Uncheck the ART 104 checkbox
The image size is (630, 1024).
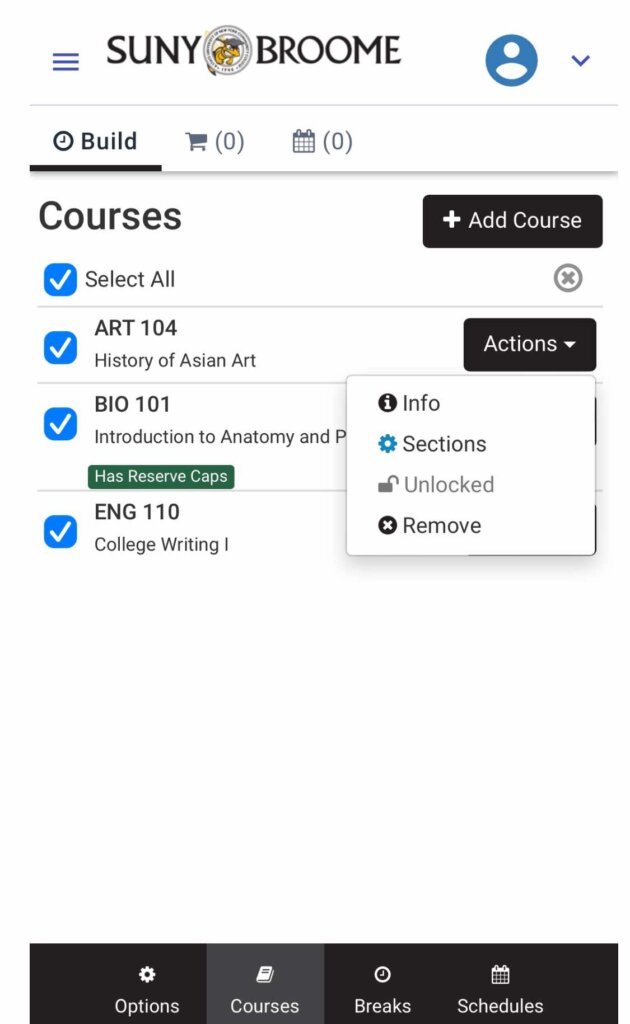[60, 347]
